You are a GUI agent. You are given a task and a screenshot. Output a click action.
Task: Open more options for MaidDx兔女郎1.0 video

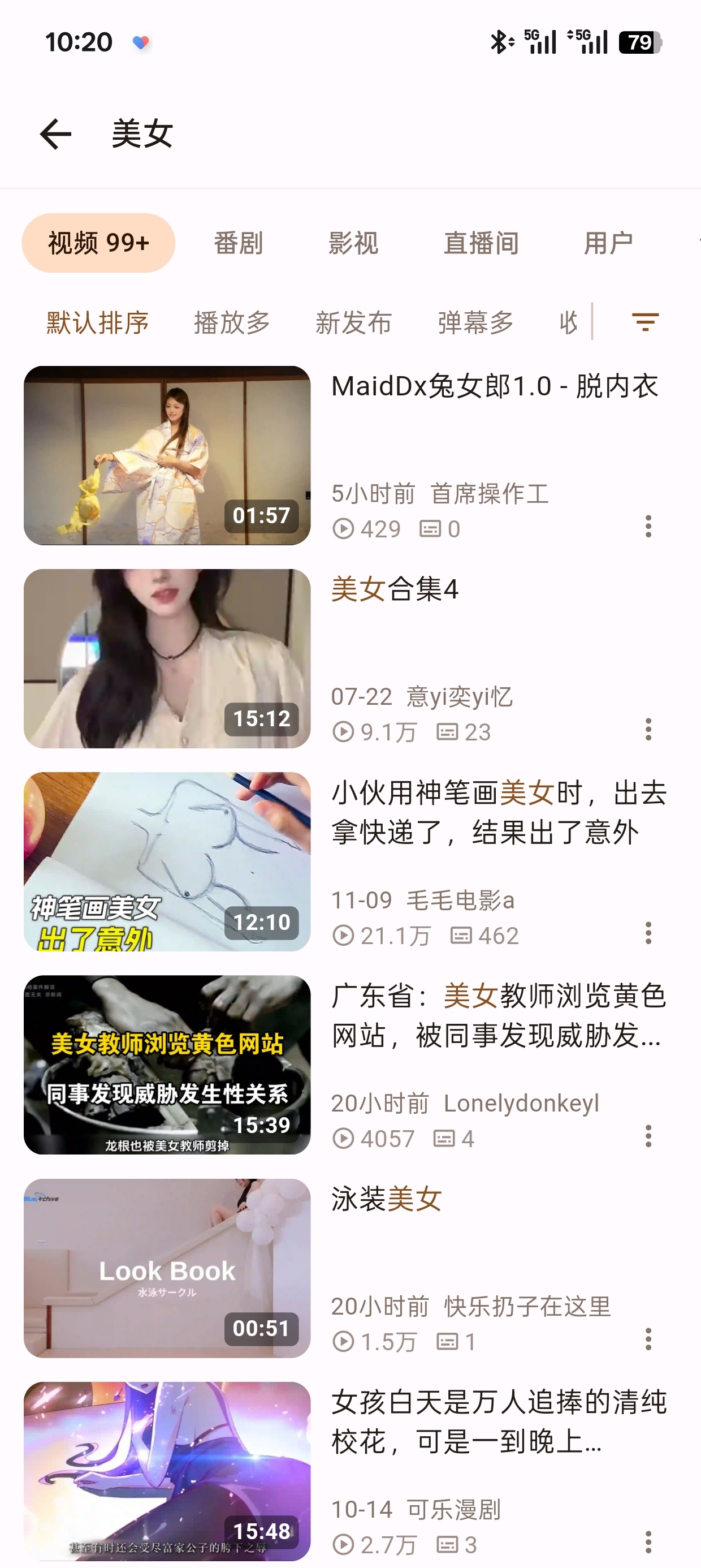coord(648,527)
